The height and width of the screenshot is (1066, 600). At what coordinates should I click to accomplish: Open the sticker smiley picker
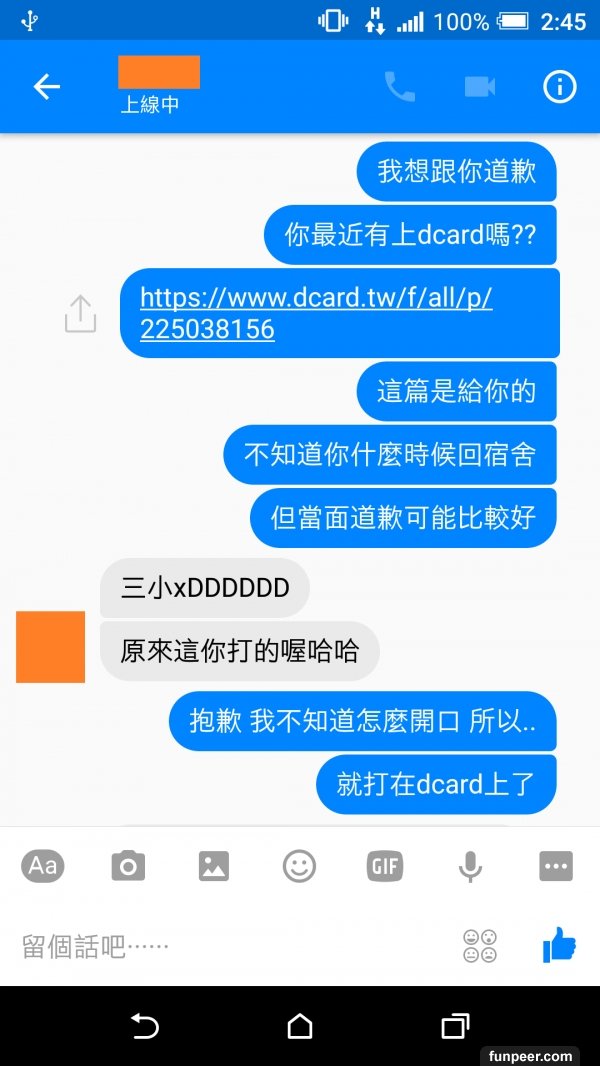[x=299, y=866]
